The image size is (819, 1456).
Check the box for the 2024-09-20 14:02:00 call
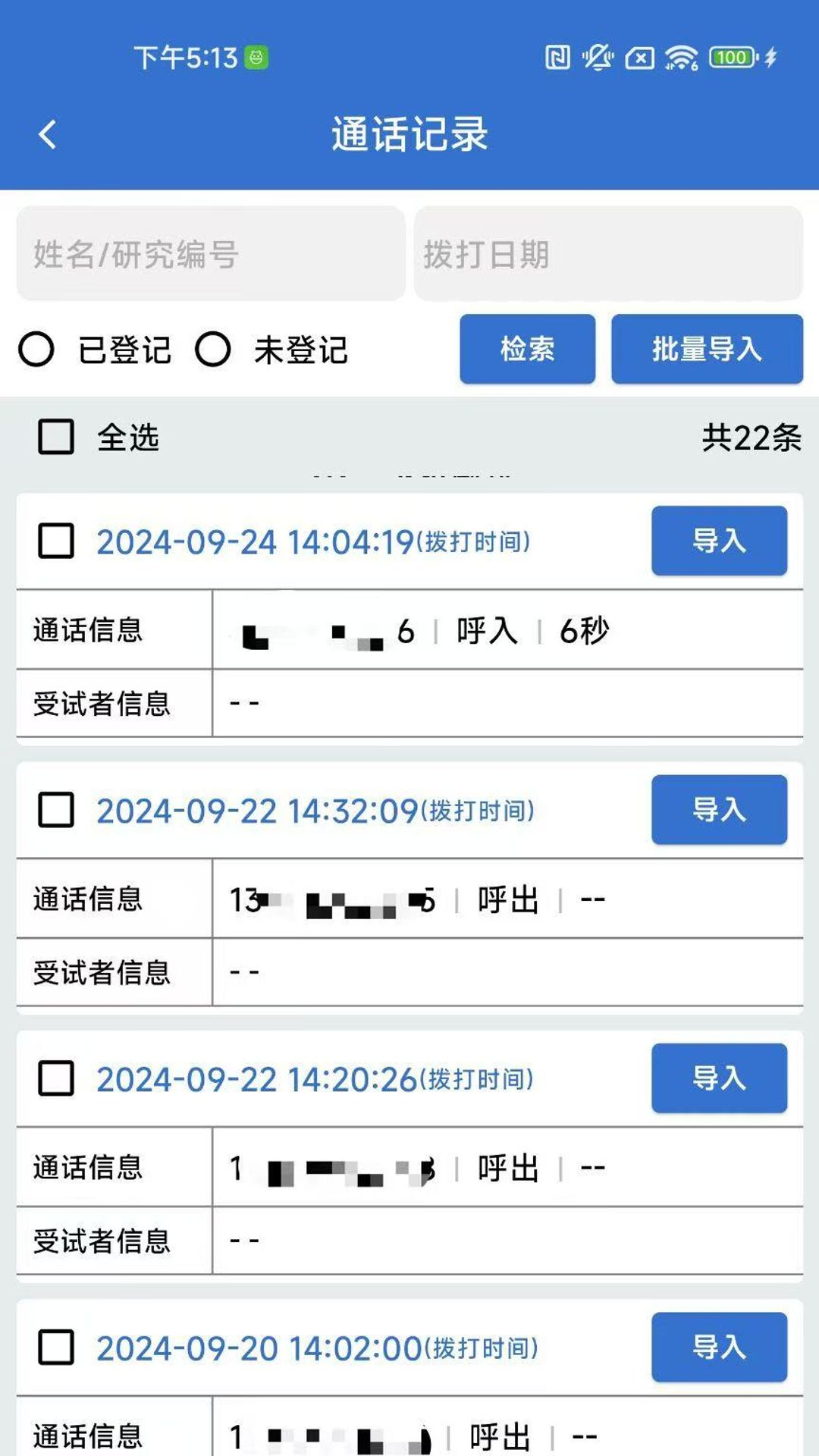pos(56,1348)
